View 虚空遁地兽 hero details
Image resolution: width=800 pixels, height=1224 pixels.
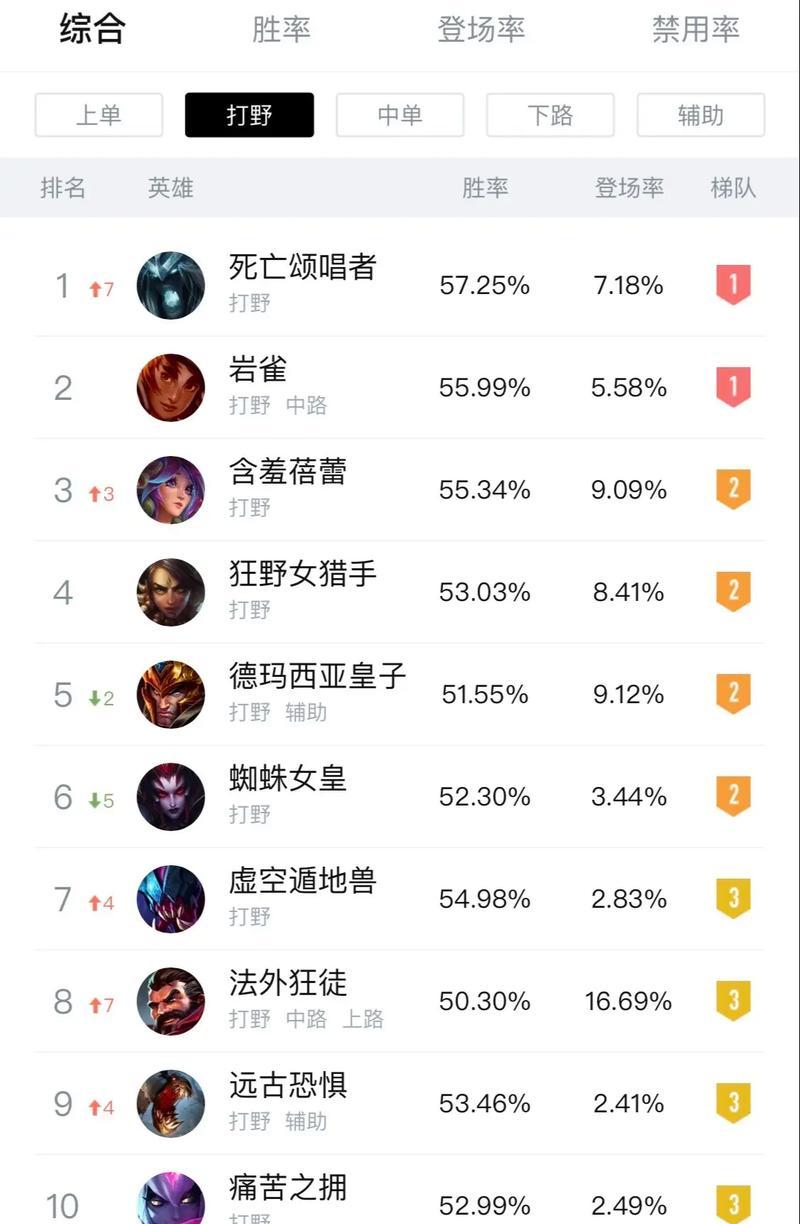[x=302, y=881]
